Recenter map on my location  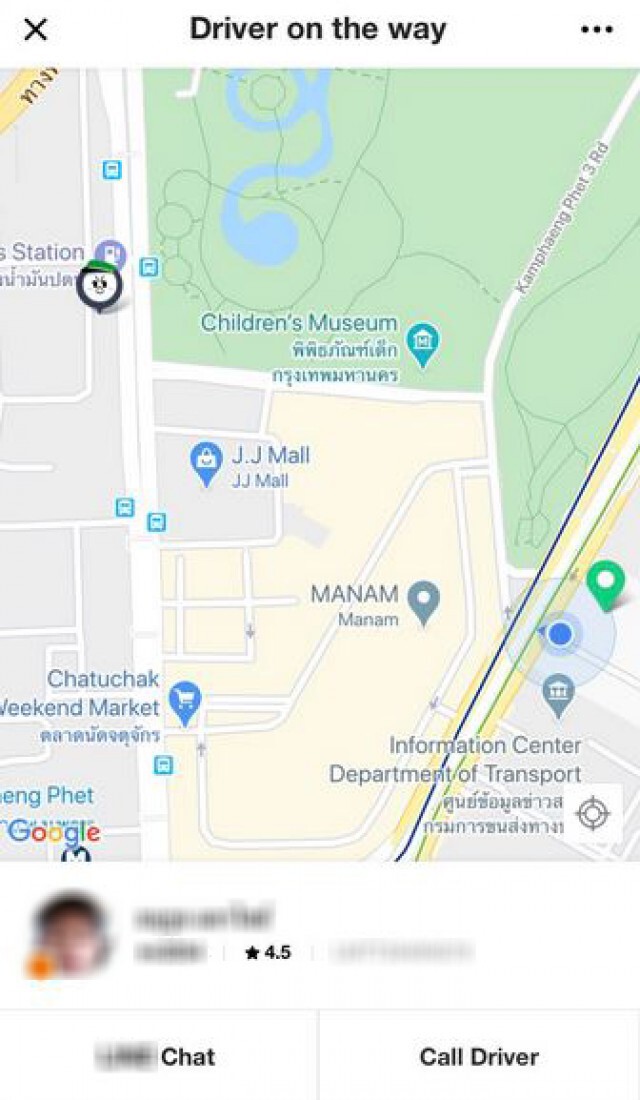tap(593, 813)
